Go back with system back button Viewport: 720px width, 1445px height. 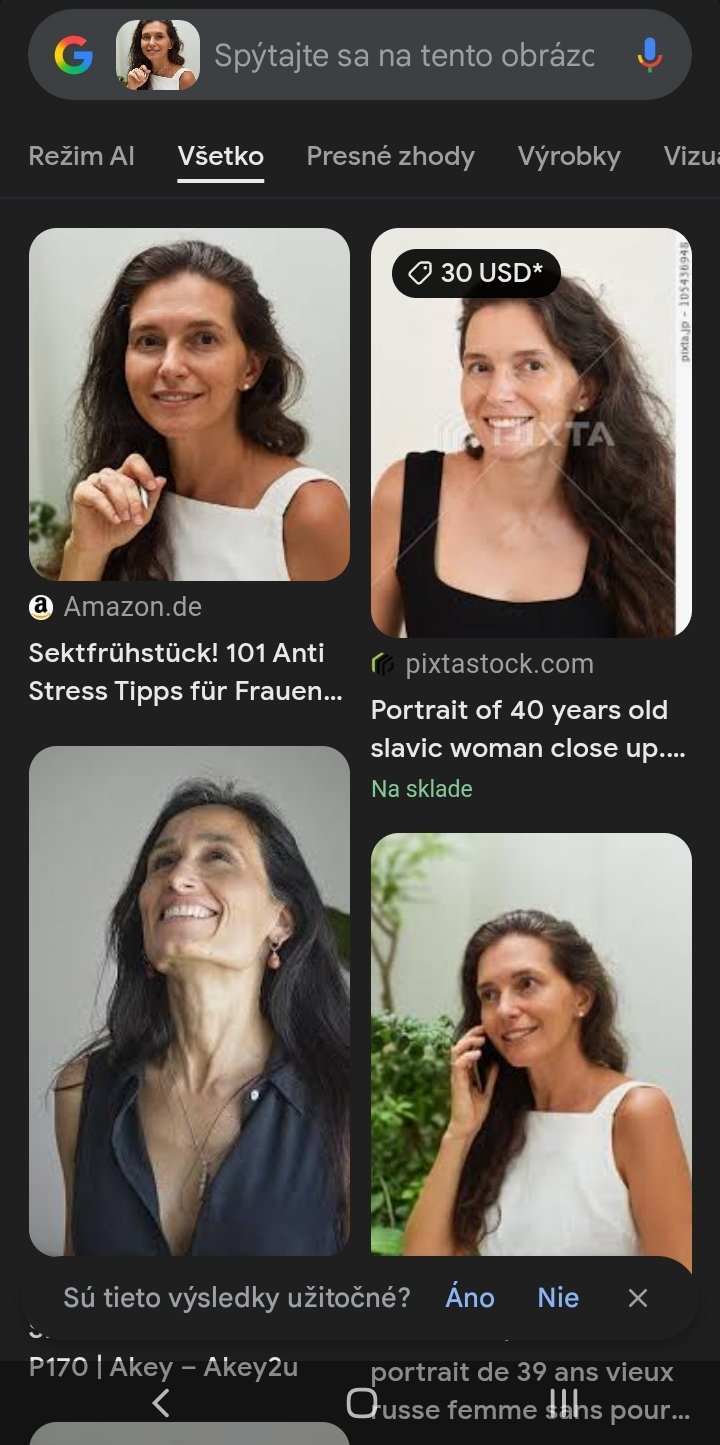pyautogui.click(x=160, y=1403)
